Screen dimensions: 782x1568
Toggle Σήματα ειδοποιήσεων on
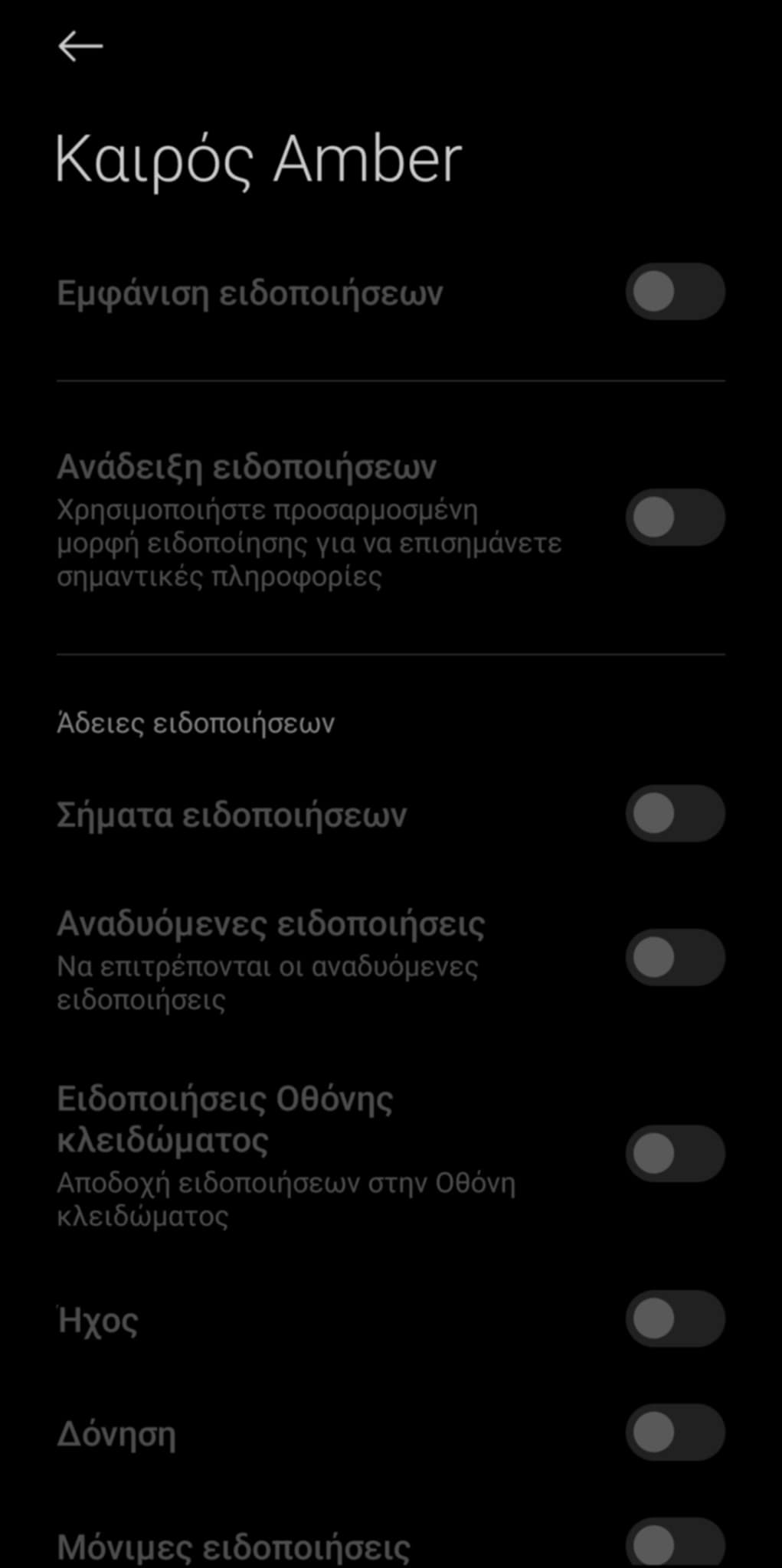(x=675, y=813)
